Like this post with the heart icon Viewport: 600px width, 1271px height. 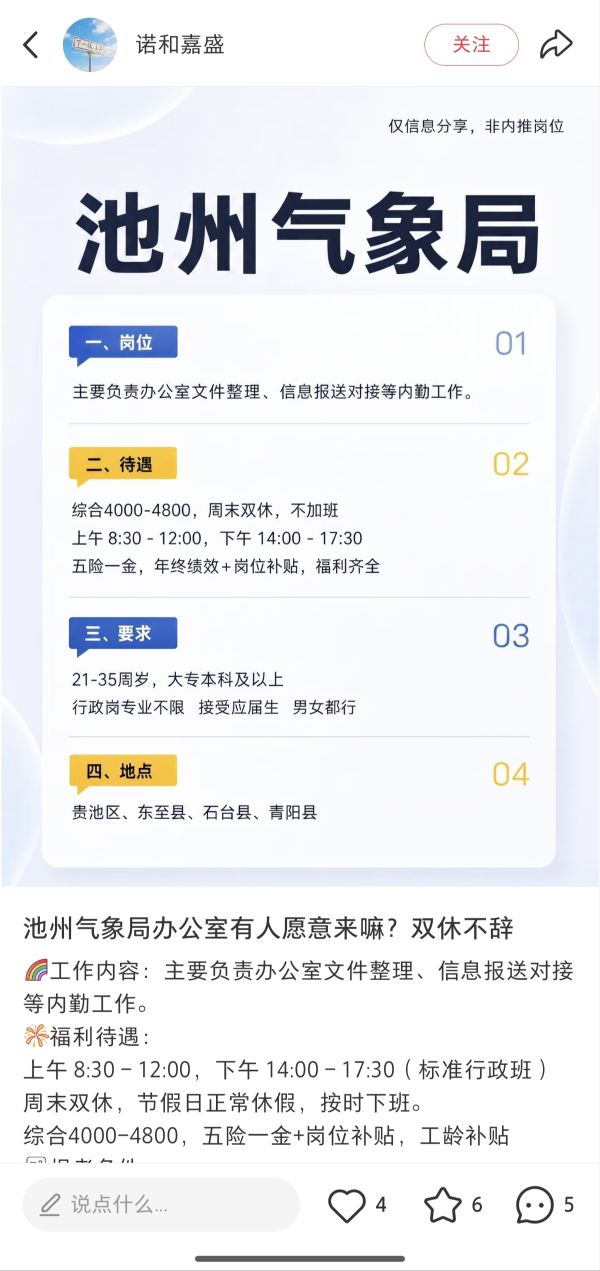[347, 1205]
